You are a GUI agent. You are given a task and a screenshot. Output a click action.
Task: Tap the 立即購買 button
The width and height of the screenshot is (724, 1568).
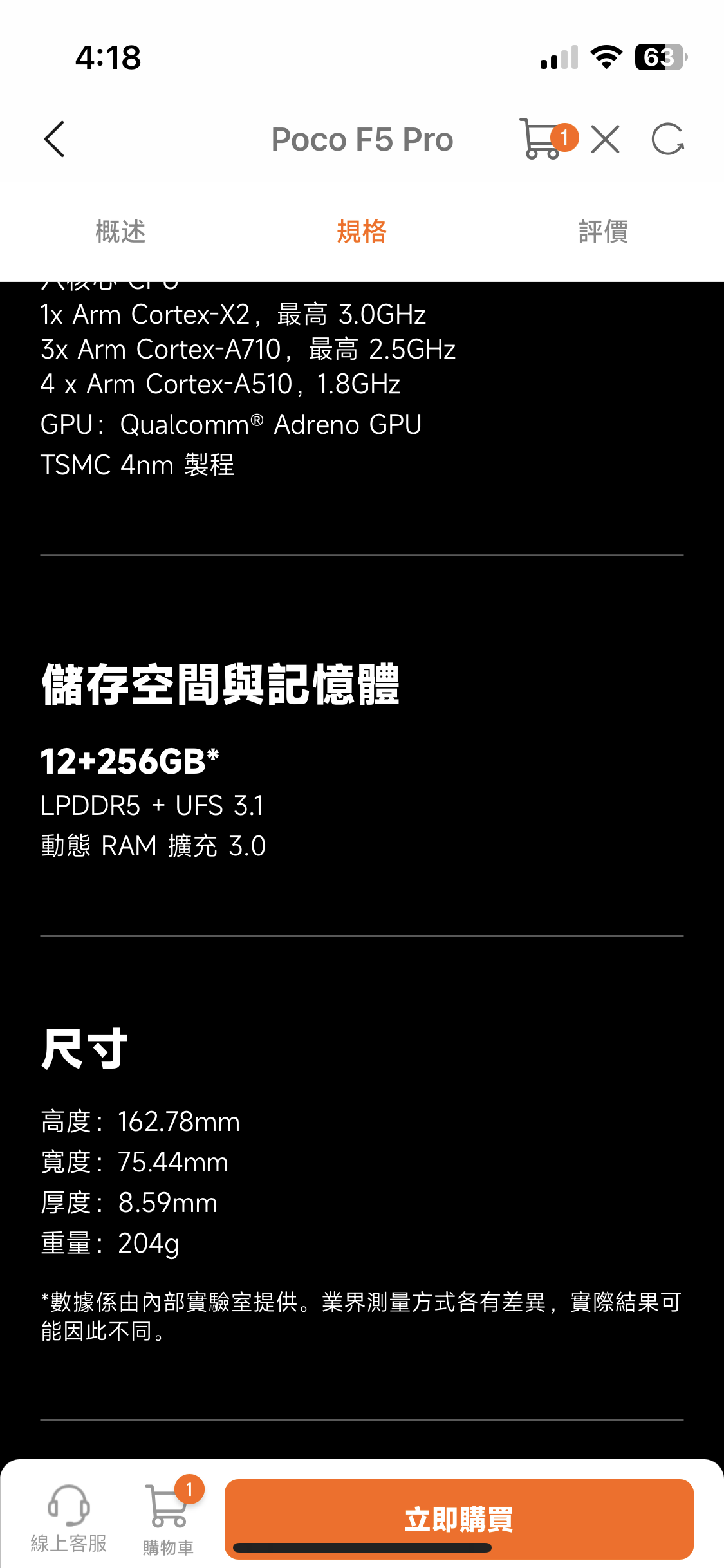[459, 1519]
